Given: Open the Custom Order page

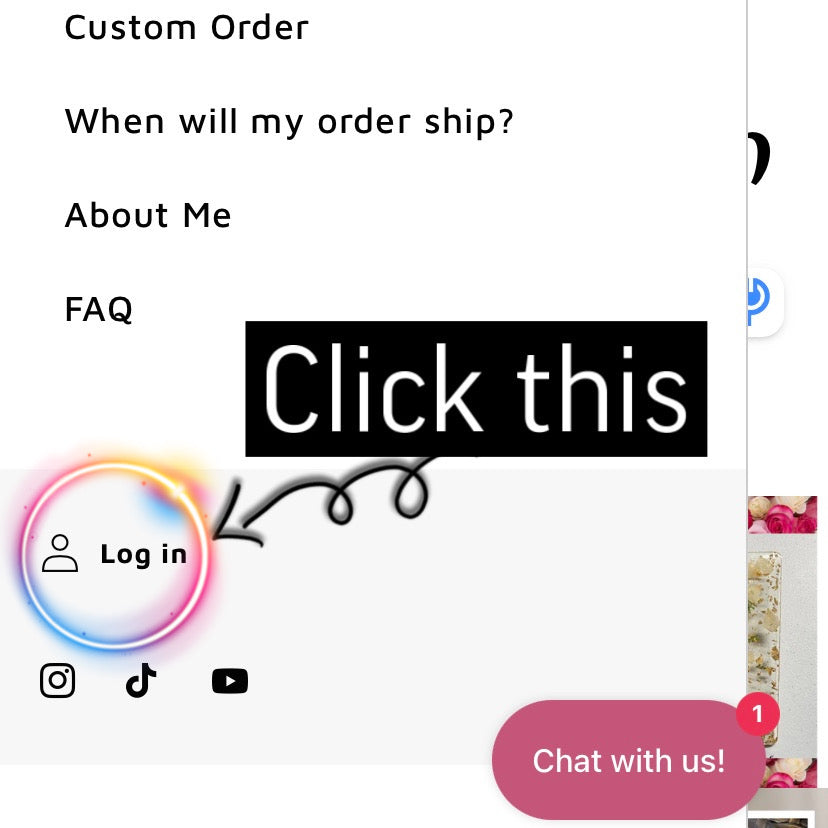Looking at the screenshot, I should (x=187, y=27).
